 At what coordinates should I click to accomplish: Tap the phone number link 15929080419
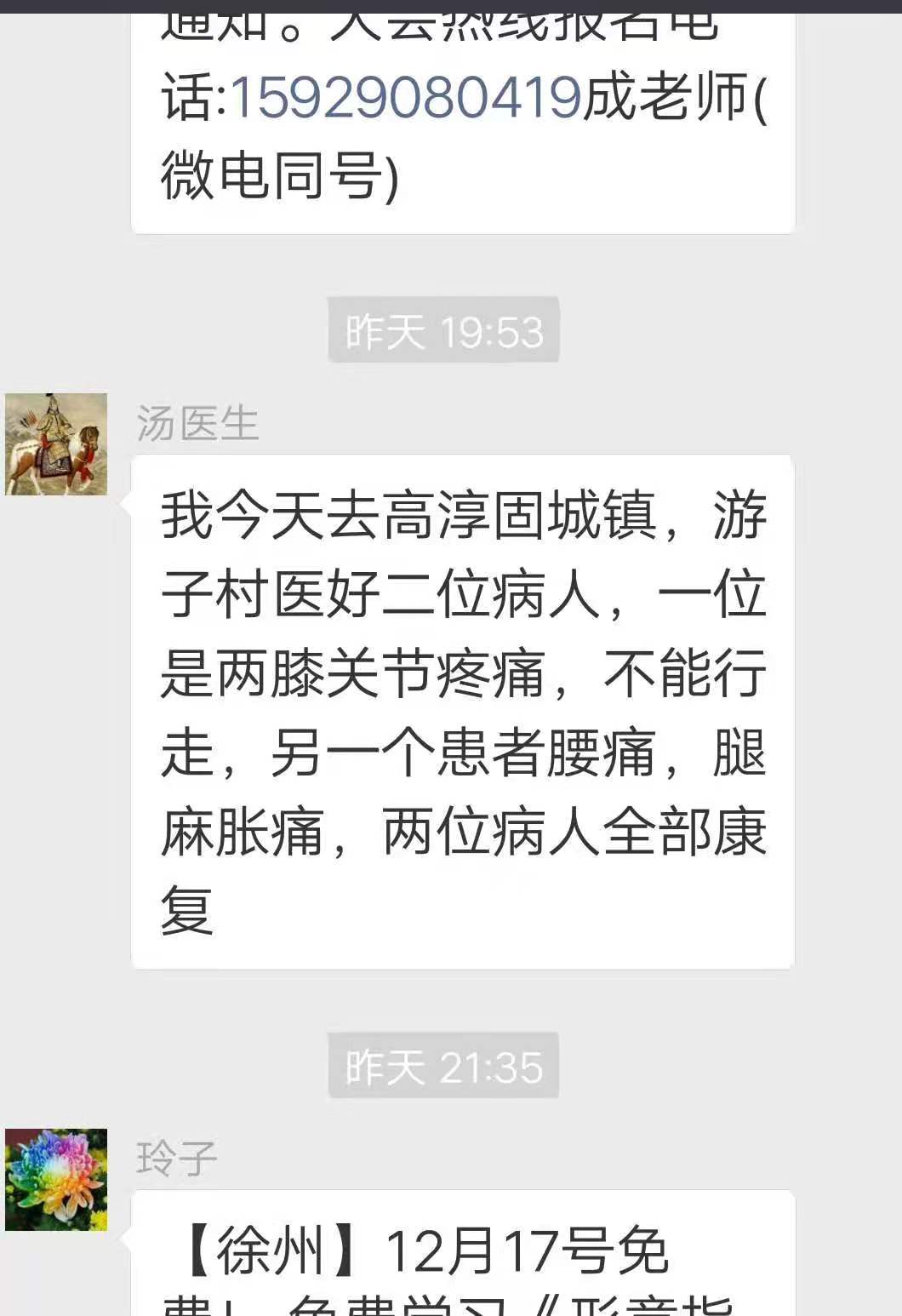(x=405, y=95)
